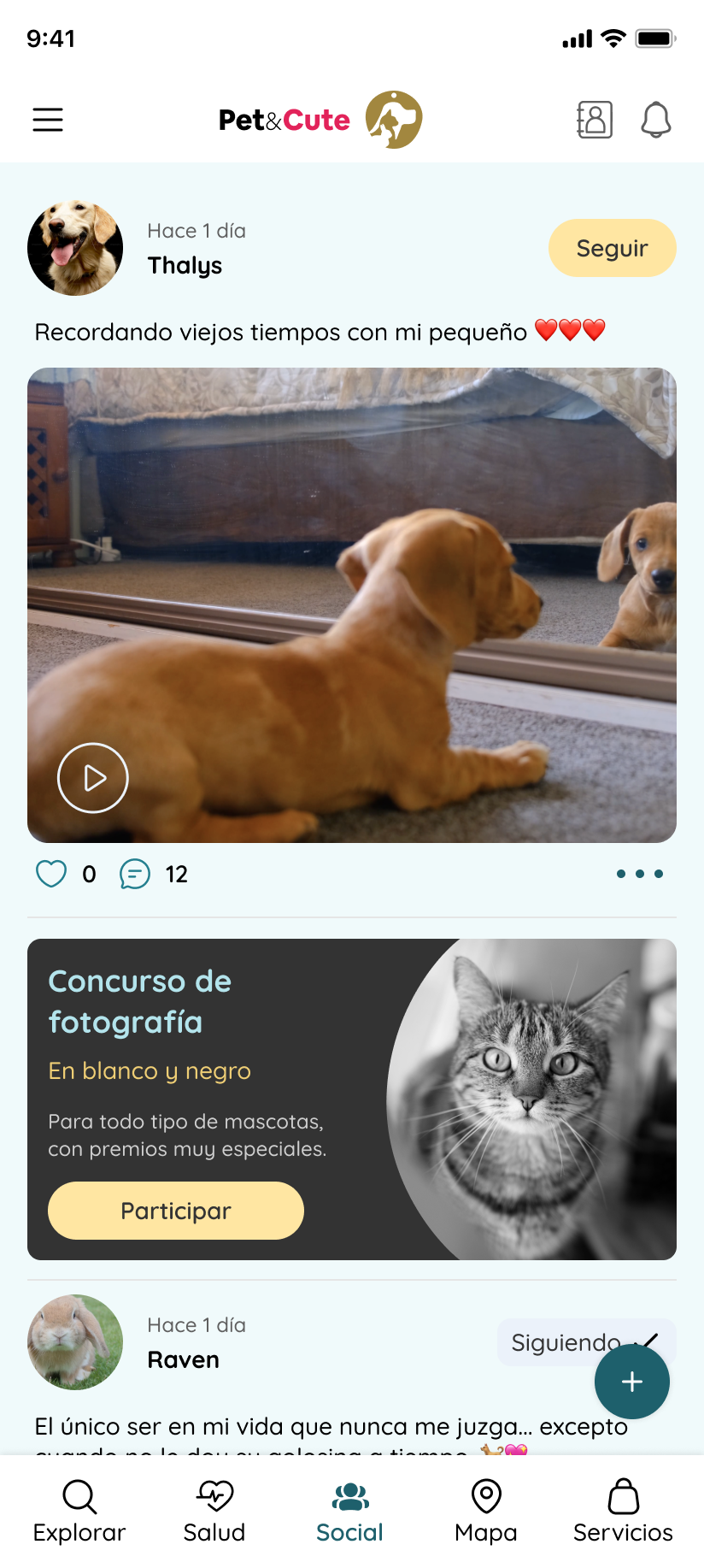The width and height of the screenshot is (704, 1568).
Task: Create a new post with plus button
Action: (x=632, y=1382)
